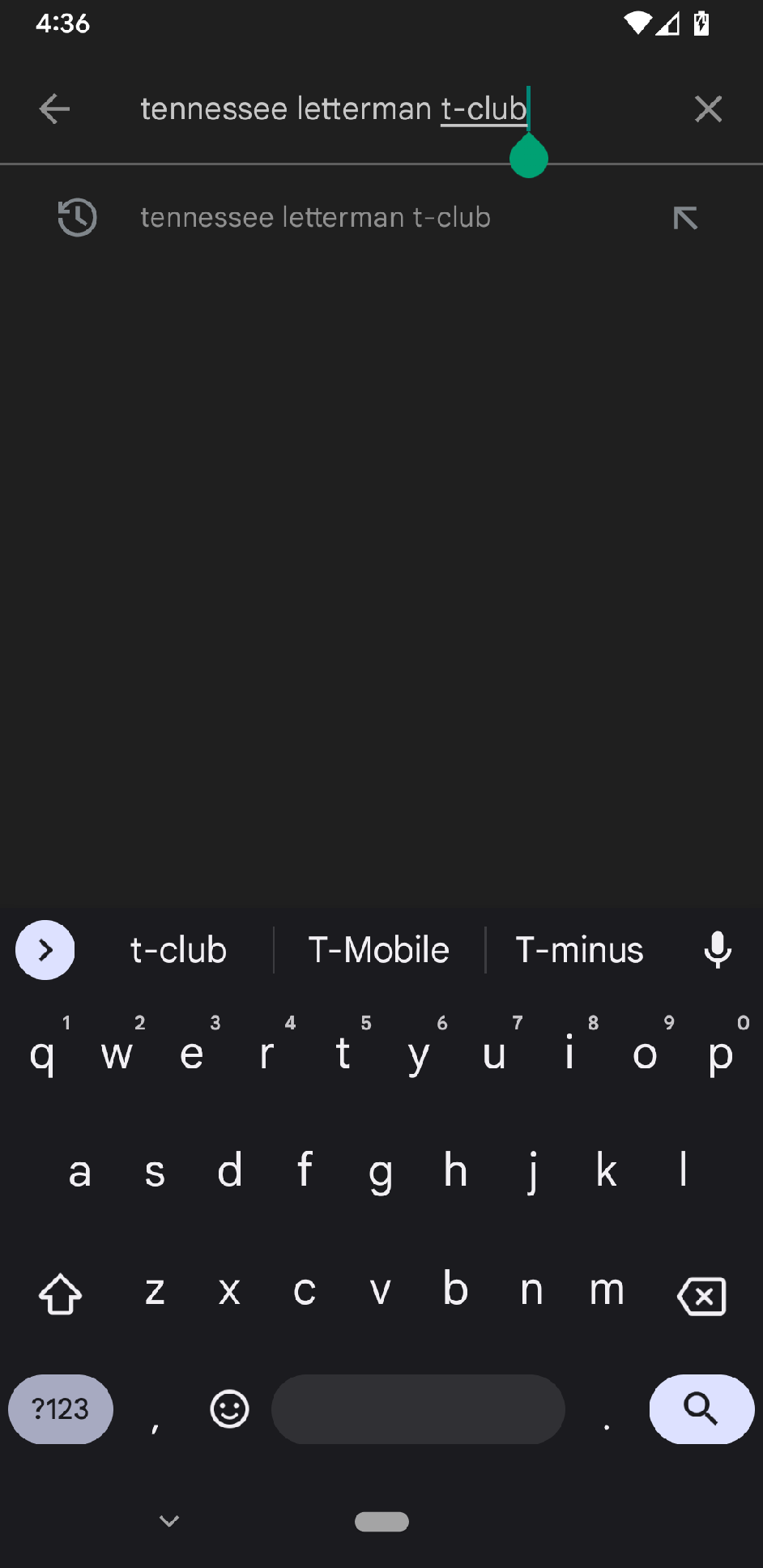Image resolution: width=763 pixels, height=1568 pixels.
Task: Select keyboard suggestion t-club
Action: coord(178,950)
